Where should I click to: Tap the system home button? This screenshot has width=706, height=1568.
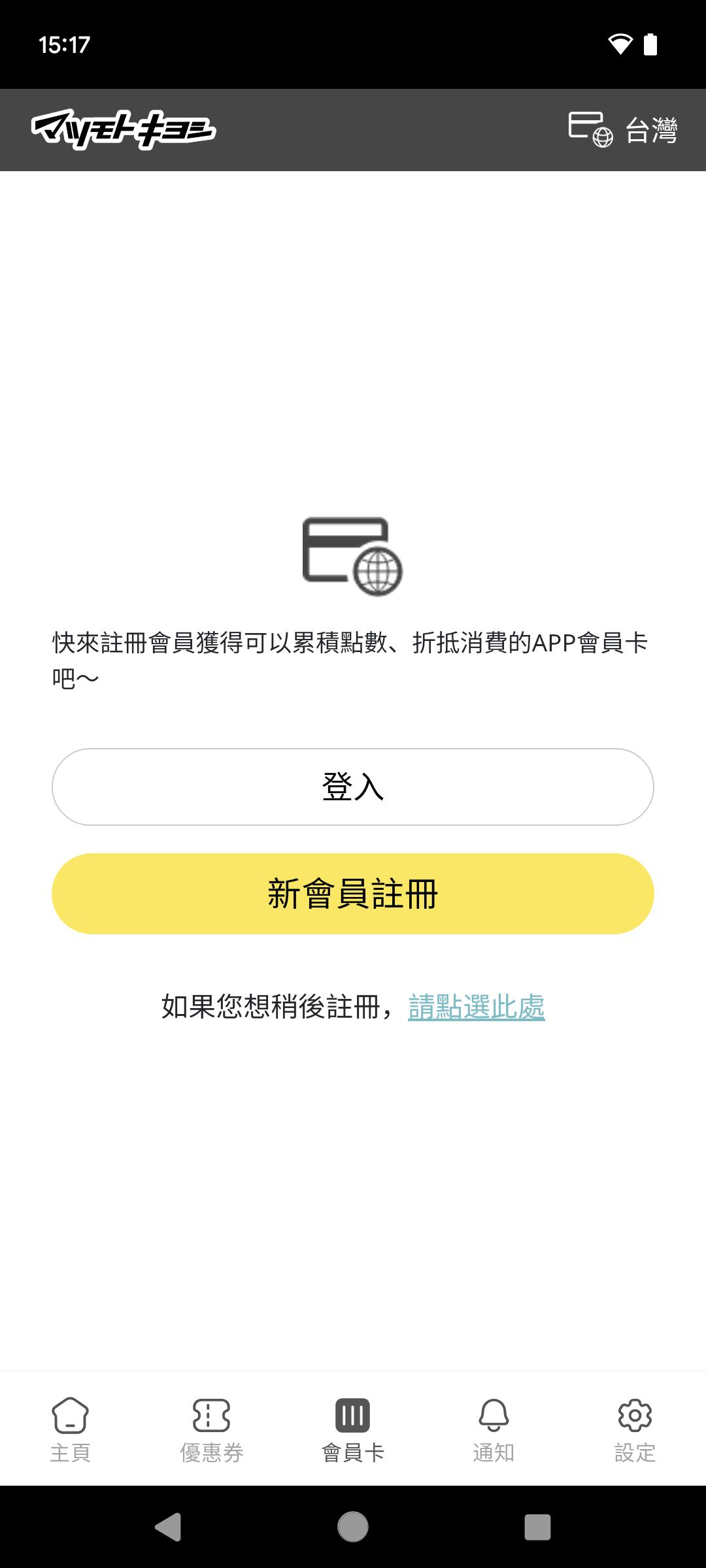coord(353,1527)
